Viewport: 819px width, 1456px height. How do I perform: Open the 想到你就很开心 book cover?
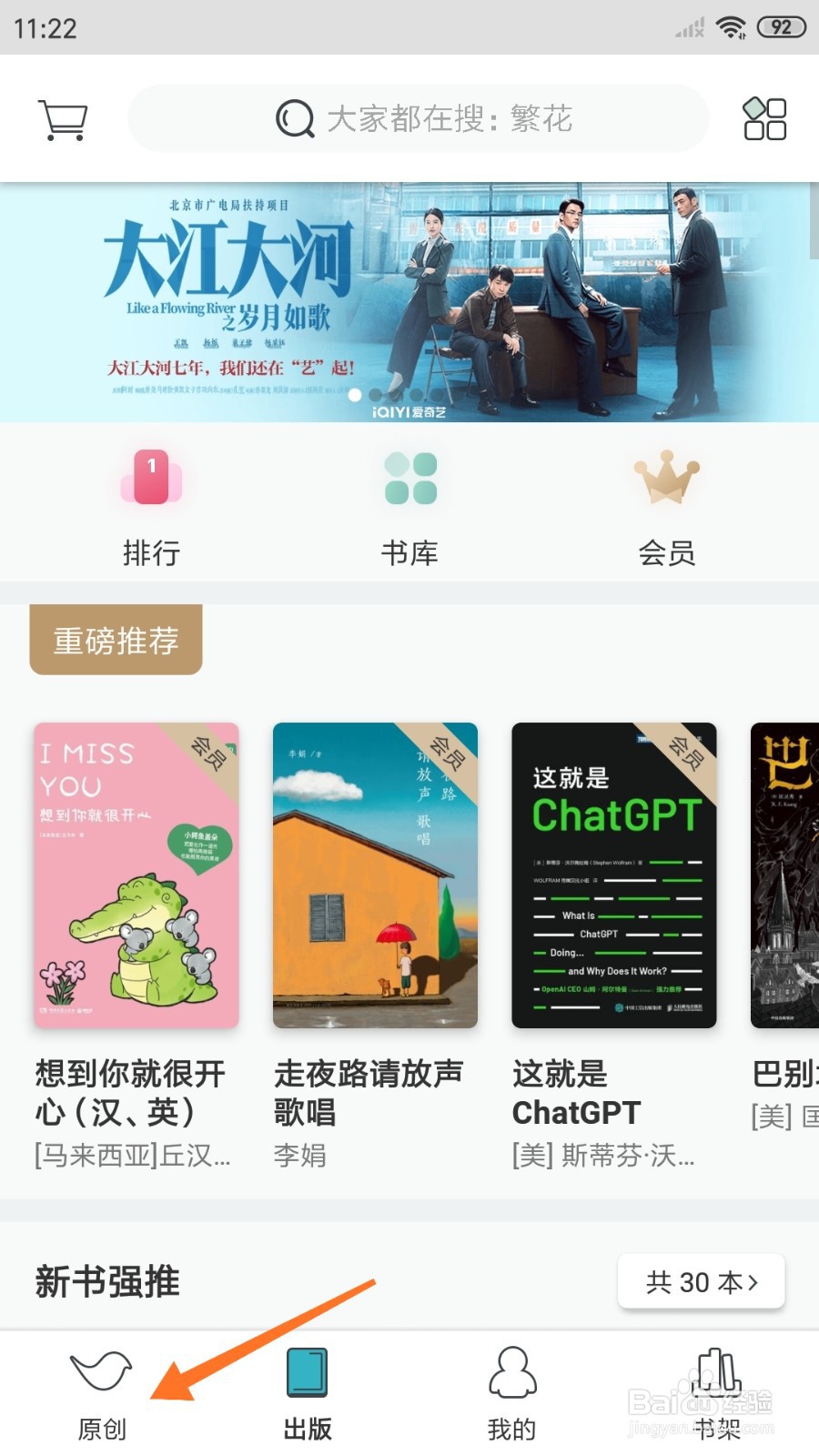[x=136, y=874]
